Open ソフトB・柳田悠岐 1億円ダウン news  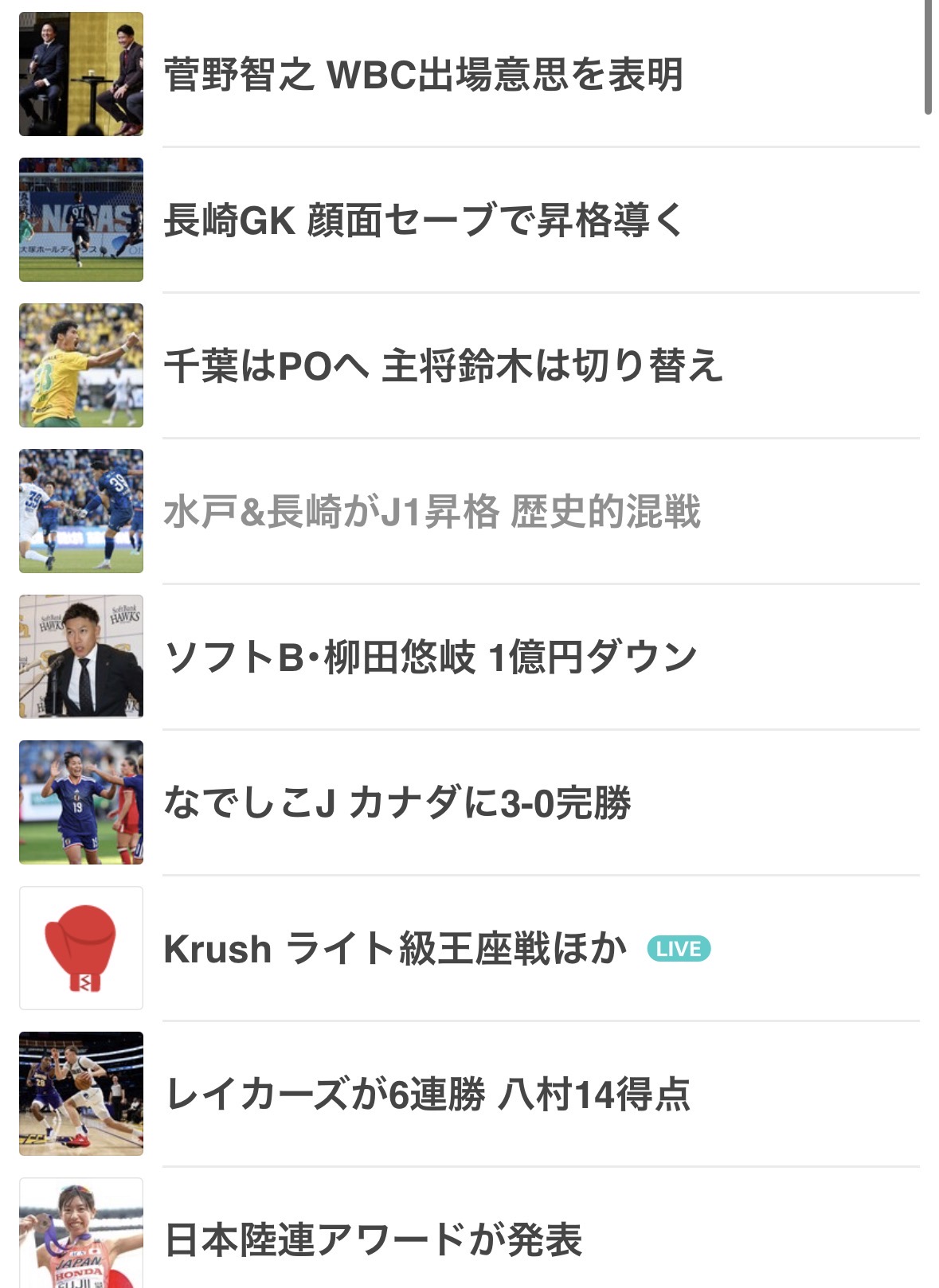point(430,658)
